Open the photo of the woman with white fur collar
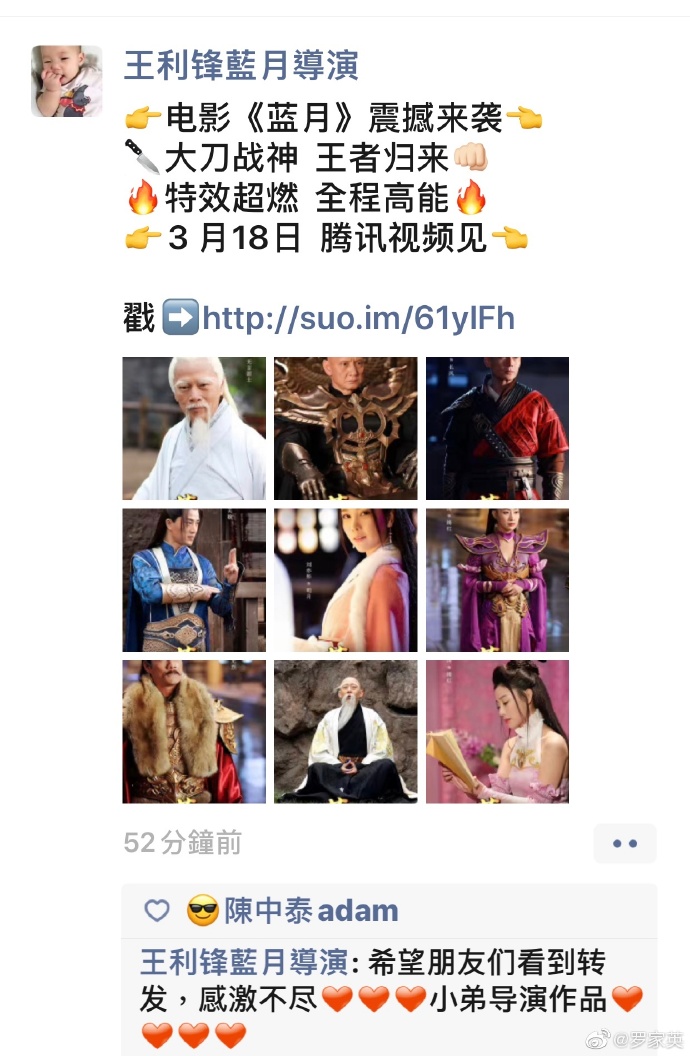 pos(346,580)
